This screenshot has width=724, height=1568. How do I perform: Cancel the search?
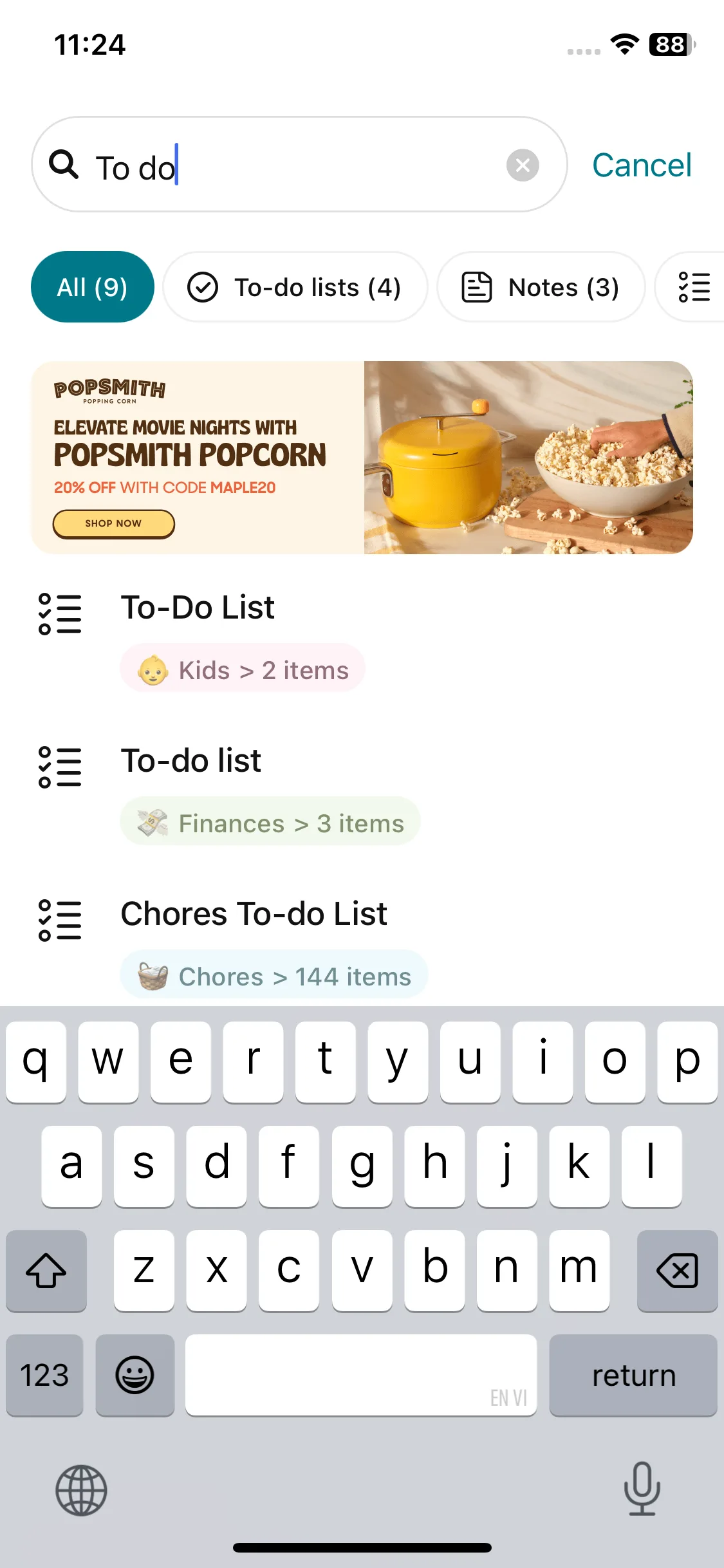(x=641, y=165)
